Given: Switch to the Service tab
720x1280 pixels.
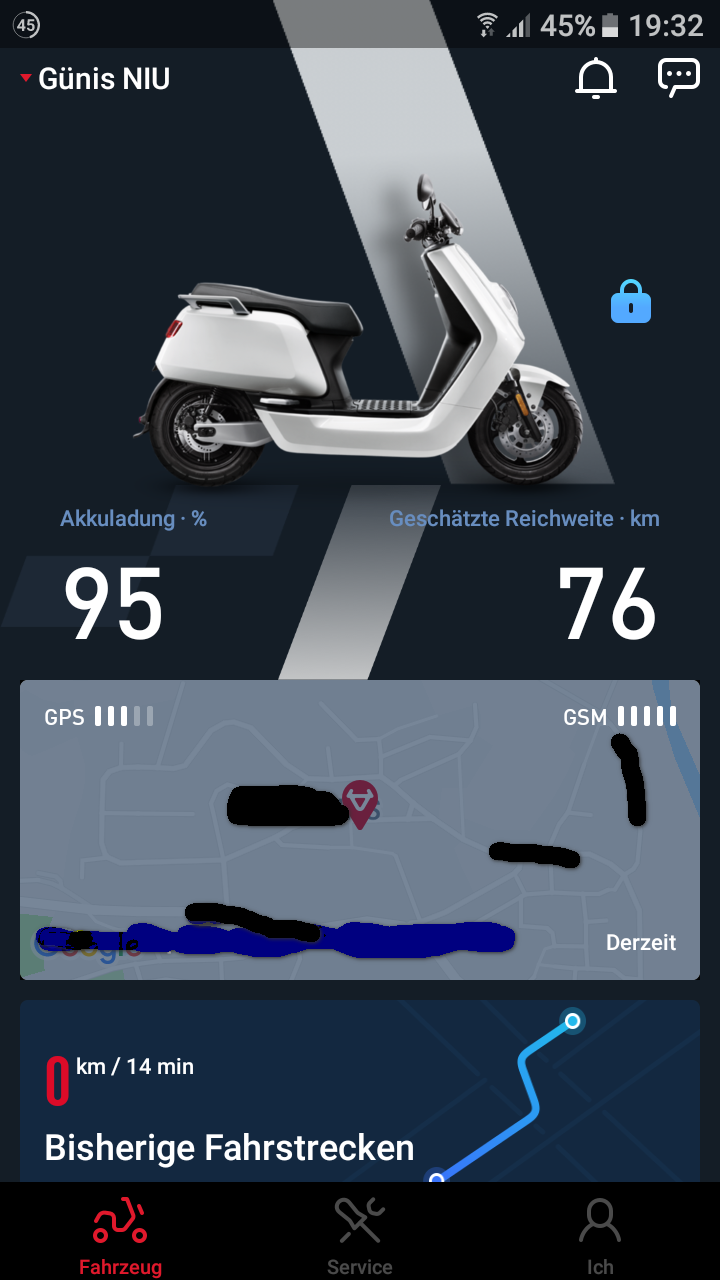Looking at the screenshot, I should (x=360, y=1234).
